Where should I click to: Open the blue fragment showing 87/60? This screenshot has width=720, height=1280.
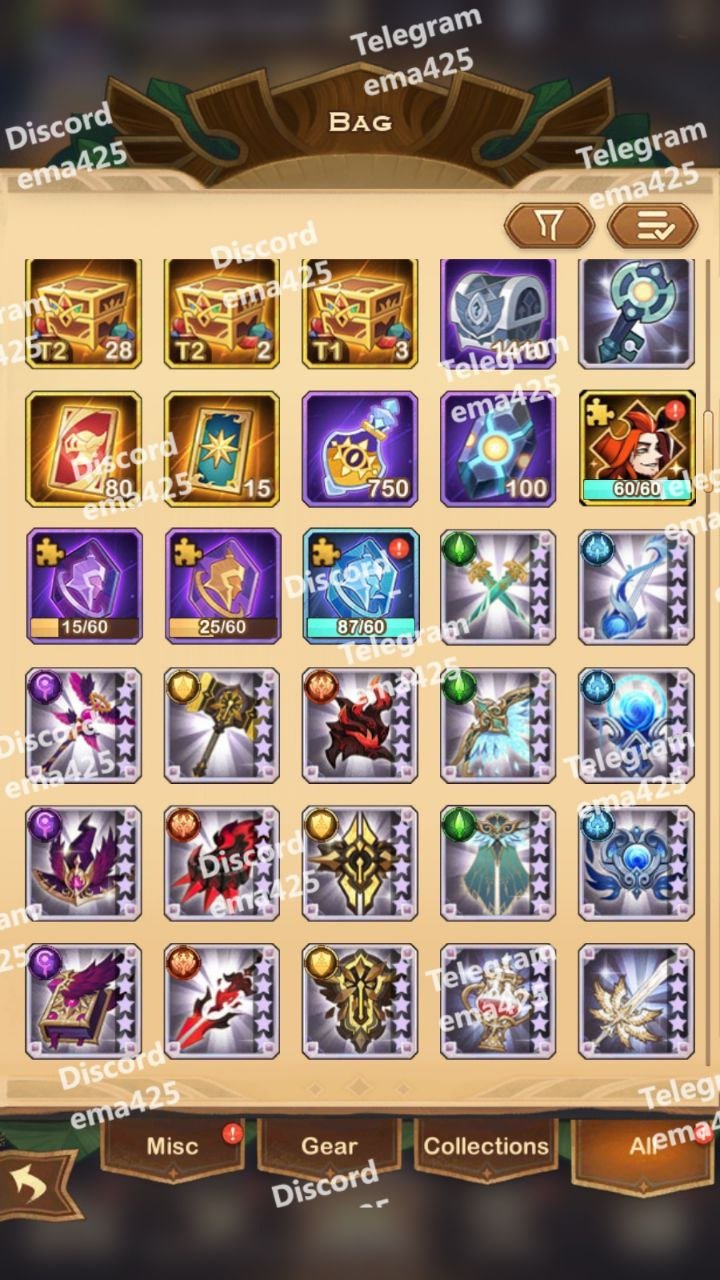pyautogui.click(x=360, y=586)
